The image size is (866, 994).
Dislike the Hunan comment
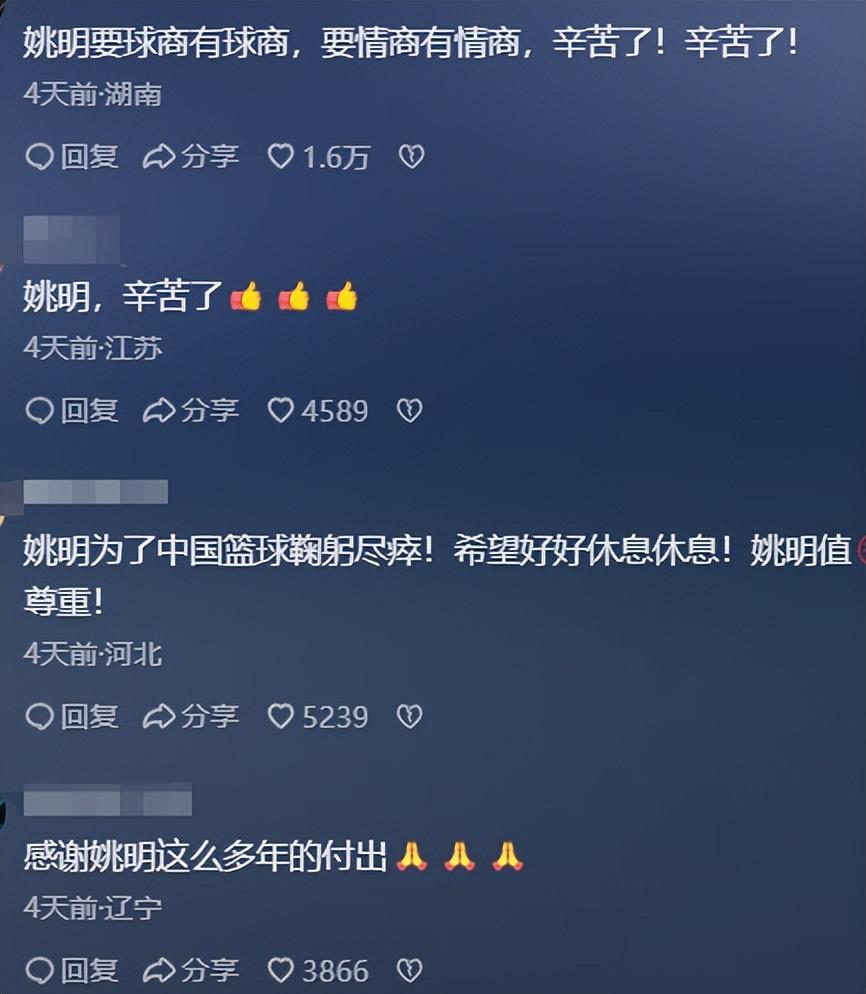(x=411, y=156)
